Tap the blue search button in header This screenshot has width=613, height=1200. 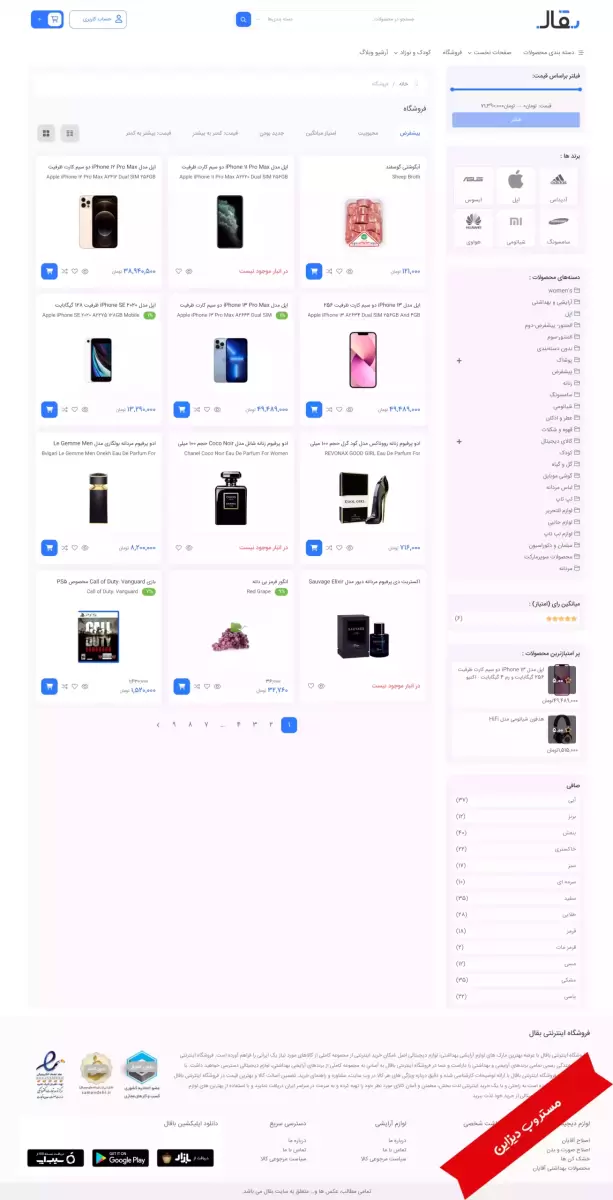pos(243,19)
